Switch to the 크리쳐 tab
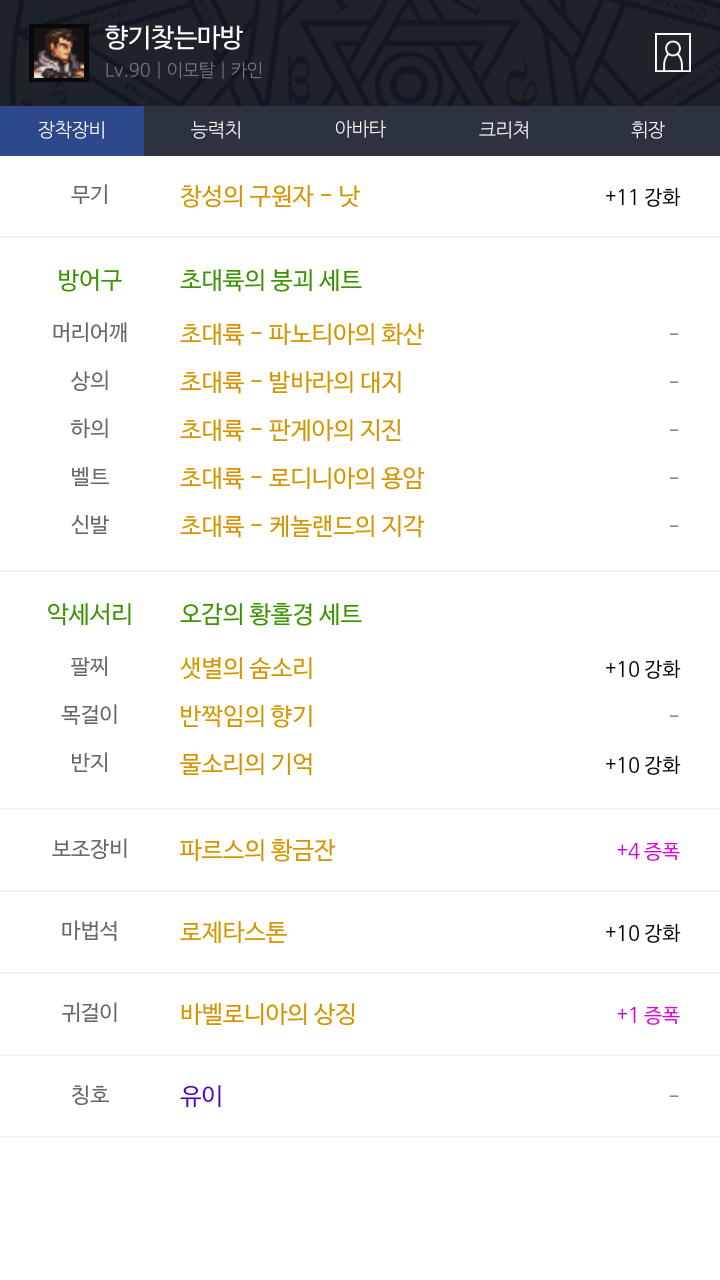720x1280 pixels. [504, 130]
